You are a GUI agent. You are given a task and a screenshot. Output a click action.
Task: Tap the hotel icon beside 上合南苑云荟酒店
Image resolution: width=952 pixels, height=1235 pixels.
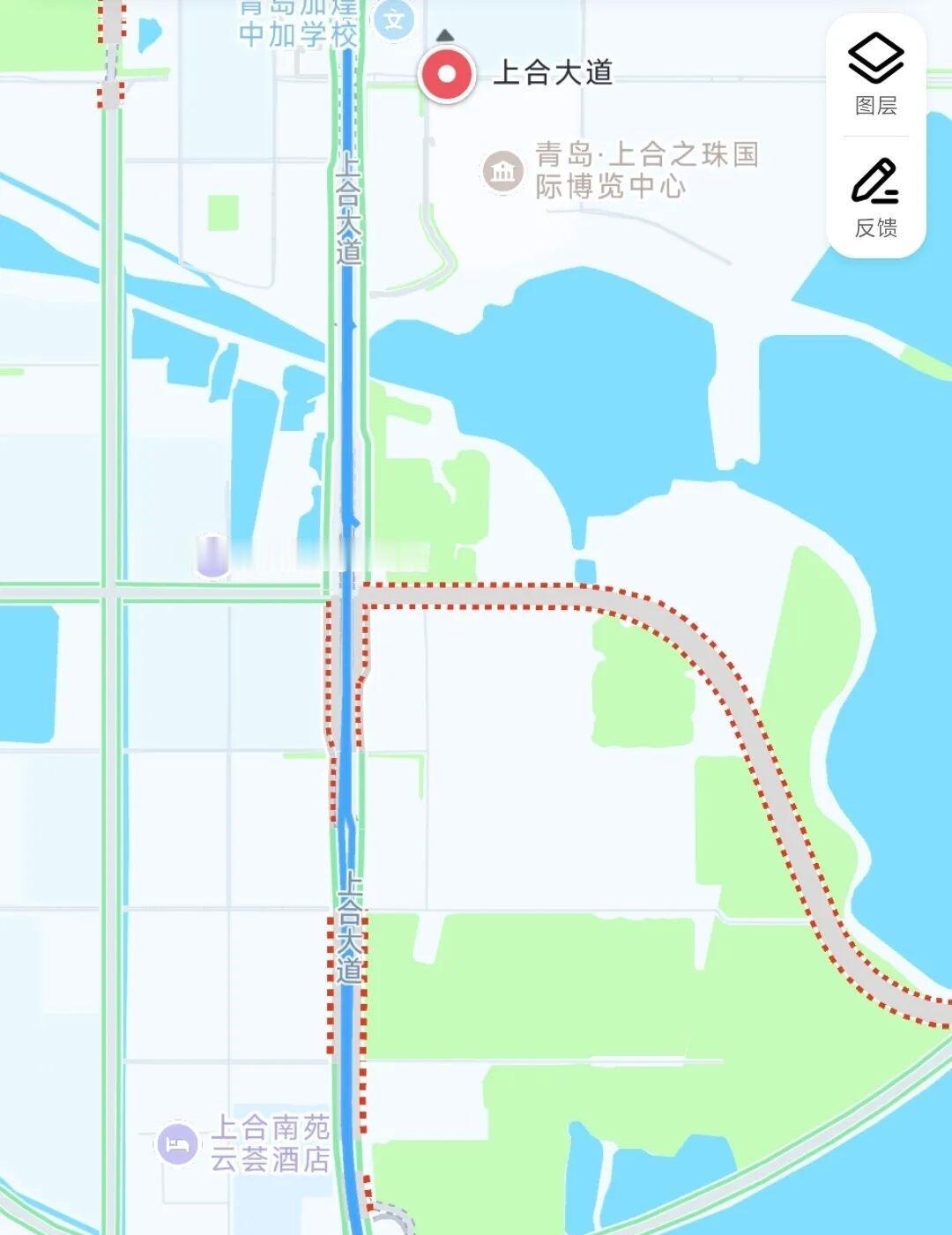coord(177,1142)
